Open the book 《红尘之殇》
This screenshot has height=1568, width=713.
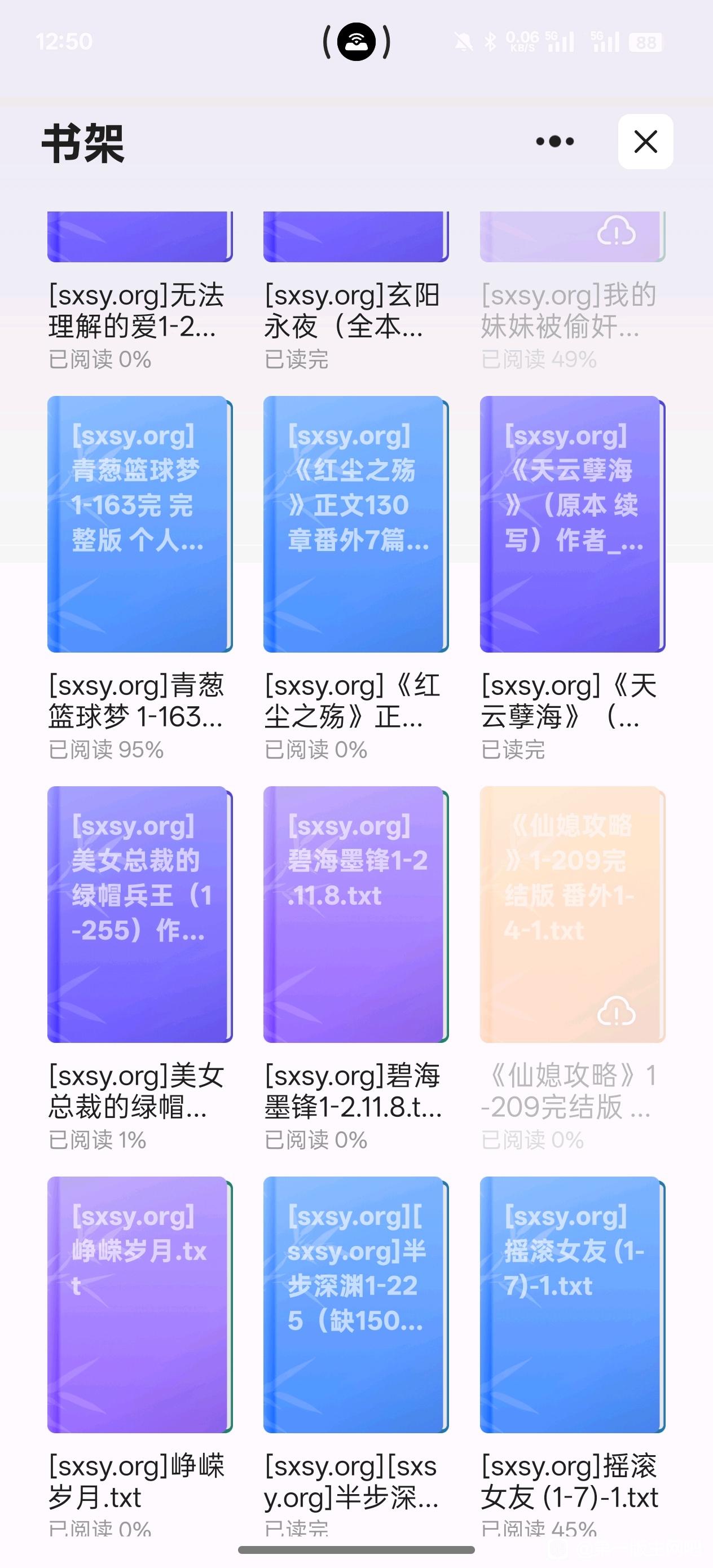pyautogui.click(x=356, y=524)
